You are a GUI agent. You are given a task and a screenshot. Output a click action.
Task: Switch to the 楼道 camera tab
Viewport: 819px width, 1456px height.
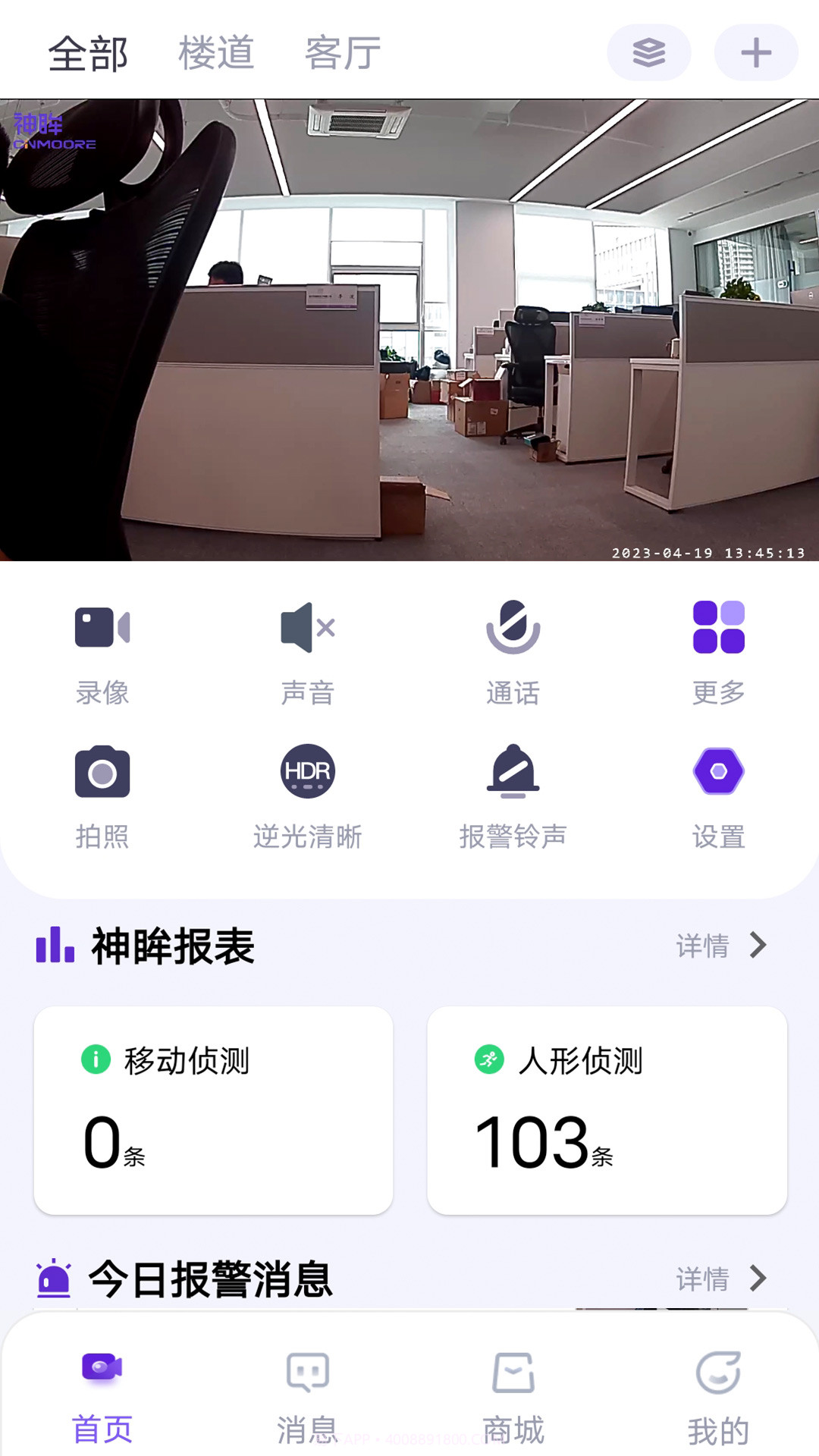pyautogui.click(x=216, y=52)
